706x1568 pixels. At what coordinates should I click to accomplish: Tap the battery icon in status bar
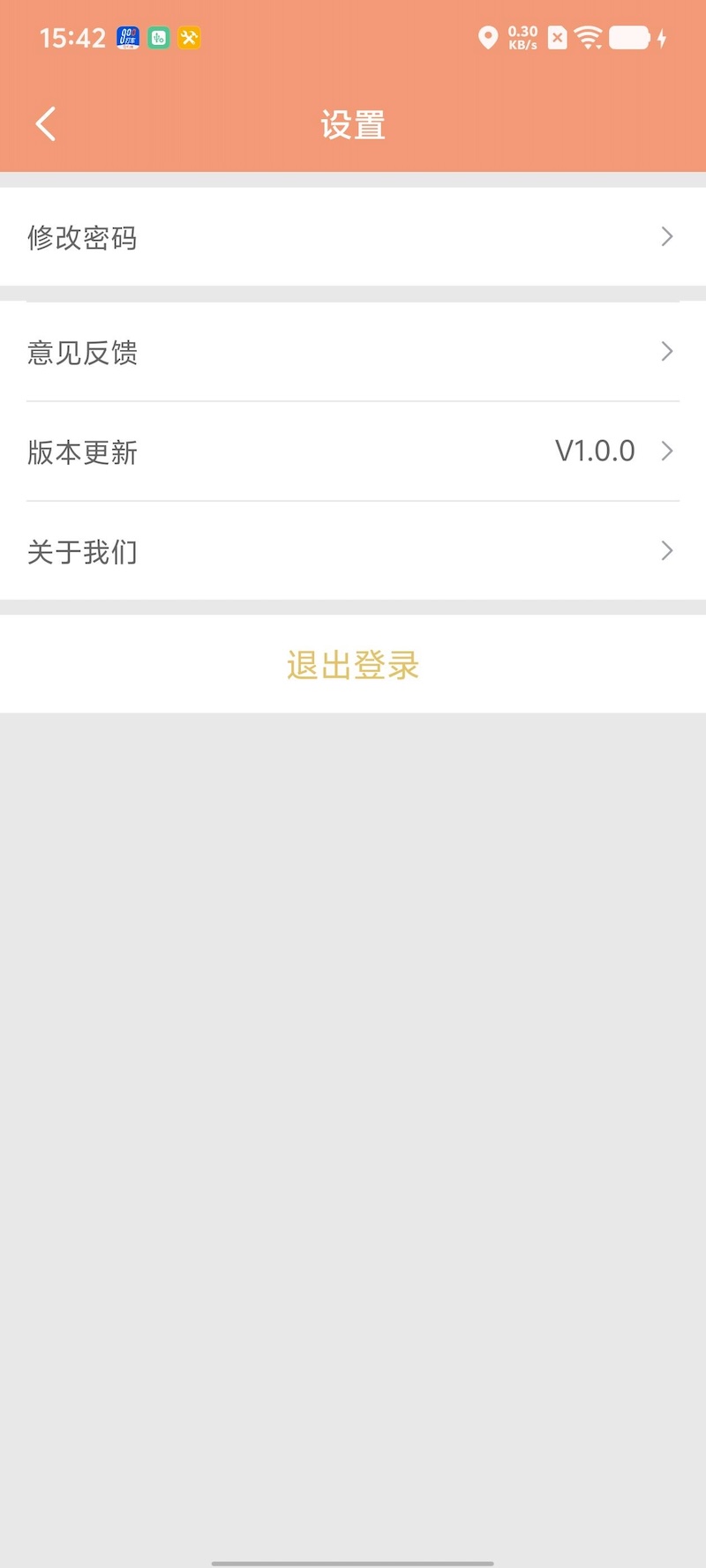click(630, 37)
